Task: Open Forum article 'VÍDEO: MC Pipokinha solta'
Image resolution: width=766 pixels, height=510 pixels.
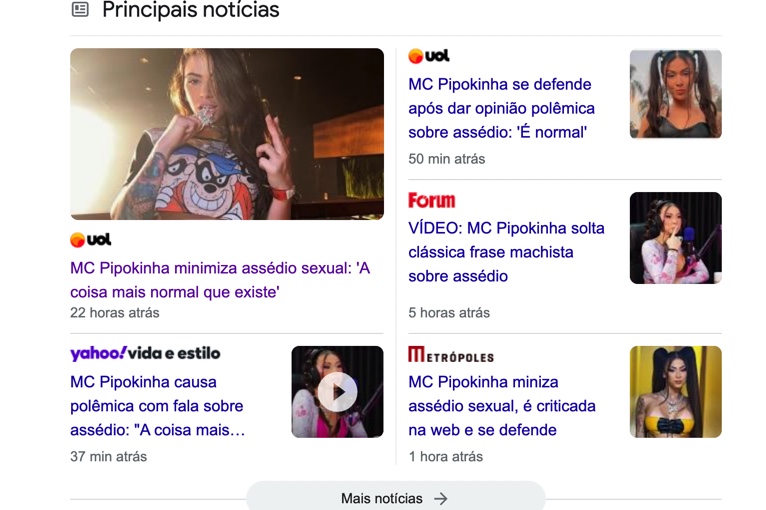Action: tap(506, 252)
